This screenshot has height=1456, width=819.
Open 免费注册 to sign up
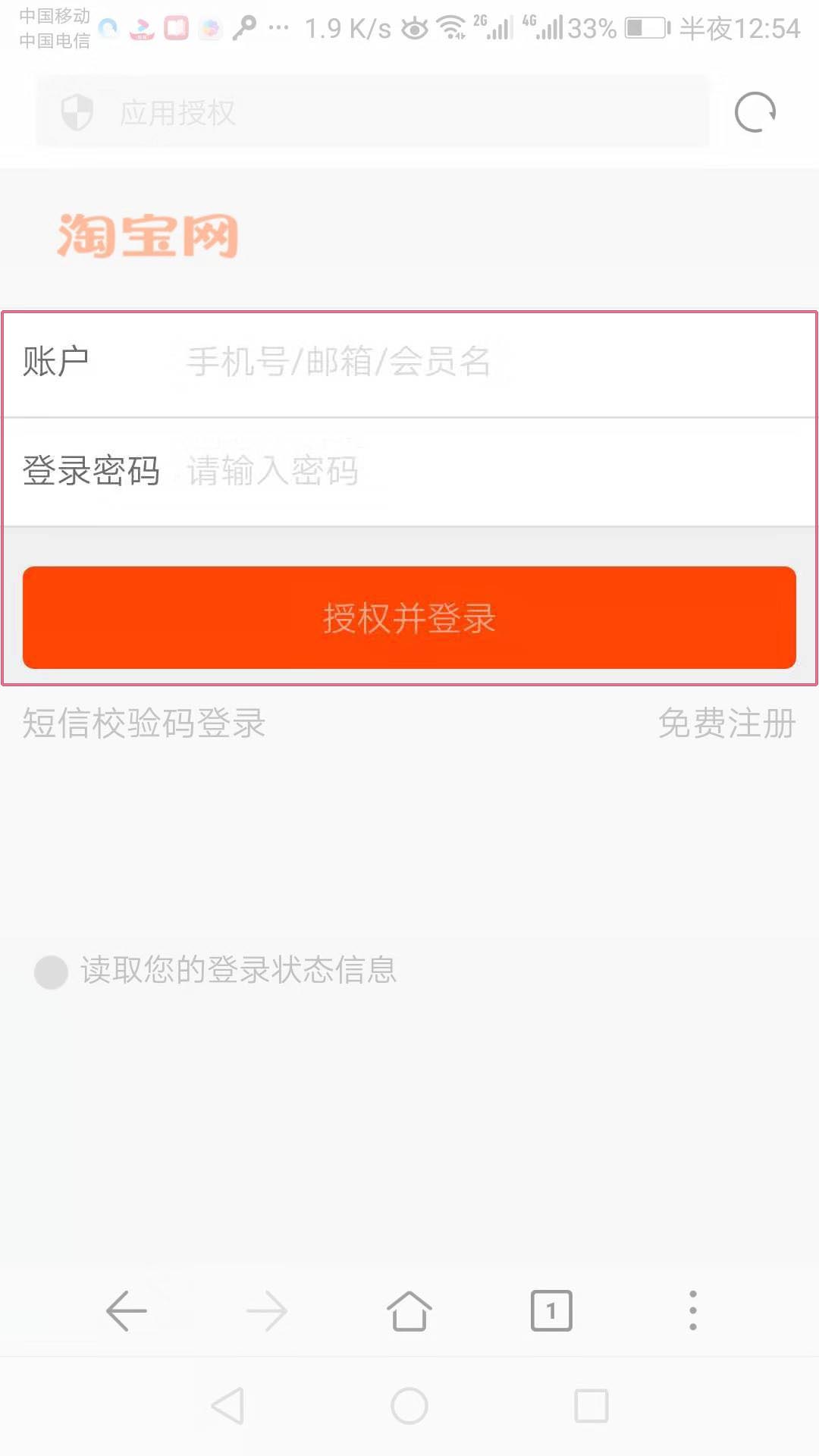click(726, 723)
